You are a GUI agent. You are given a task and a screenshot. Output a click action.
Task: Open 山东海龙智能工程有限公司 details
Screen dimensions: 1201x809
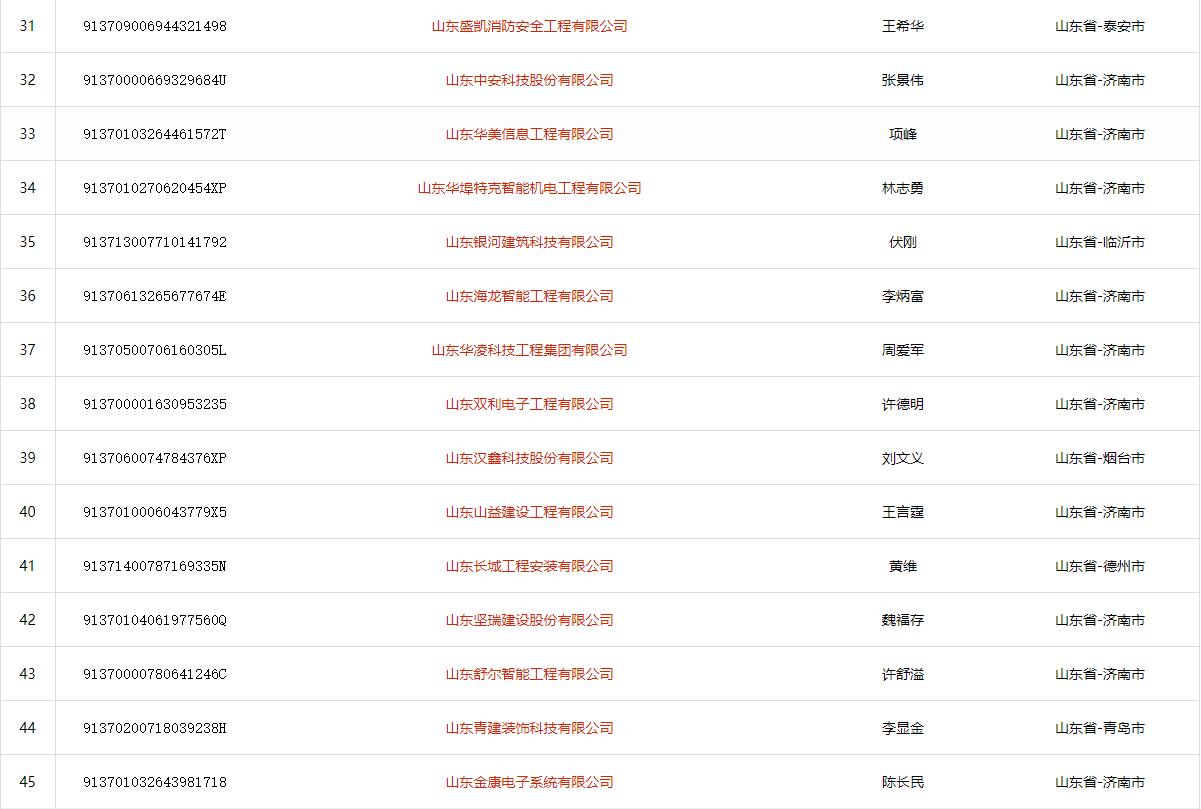tap(529, 296)
